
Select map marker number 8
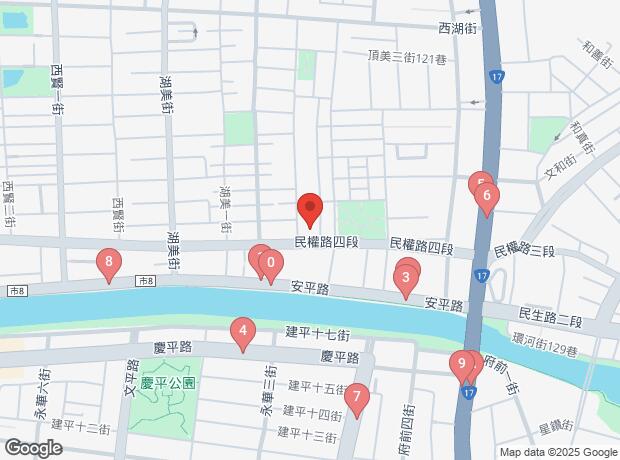pyautogui.click(x=110, y=264)
